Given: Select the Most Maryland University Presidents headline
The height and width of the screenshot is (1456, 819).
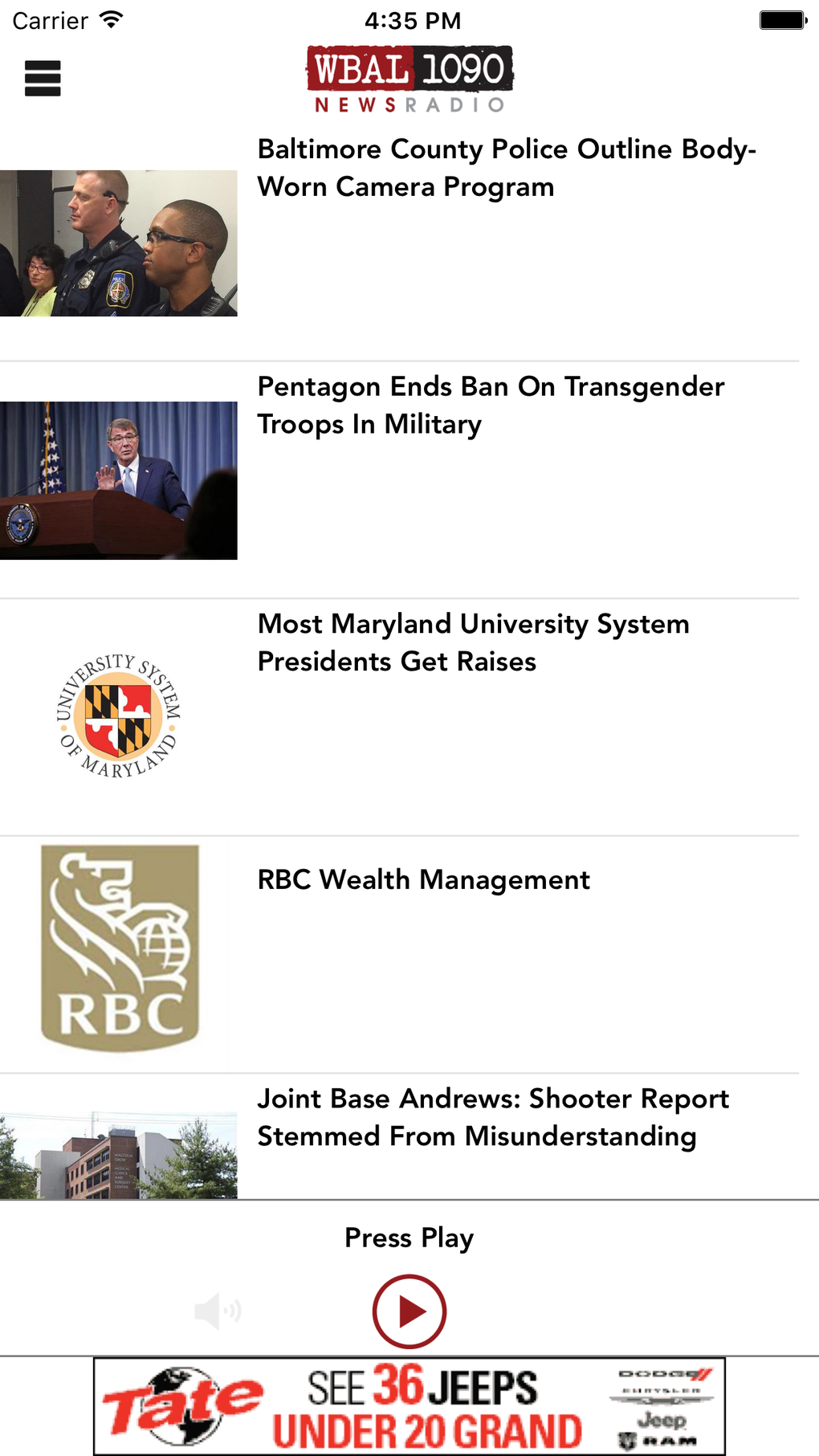Looking at the screenshot, I should (473, 642).
